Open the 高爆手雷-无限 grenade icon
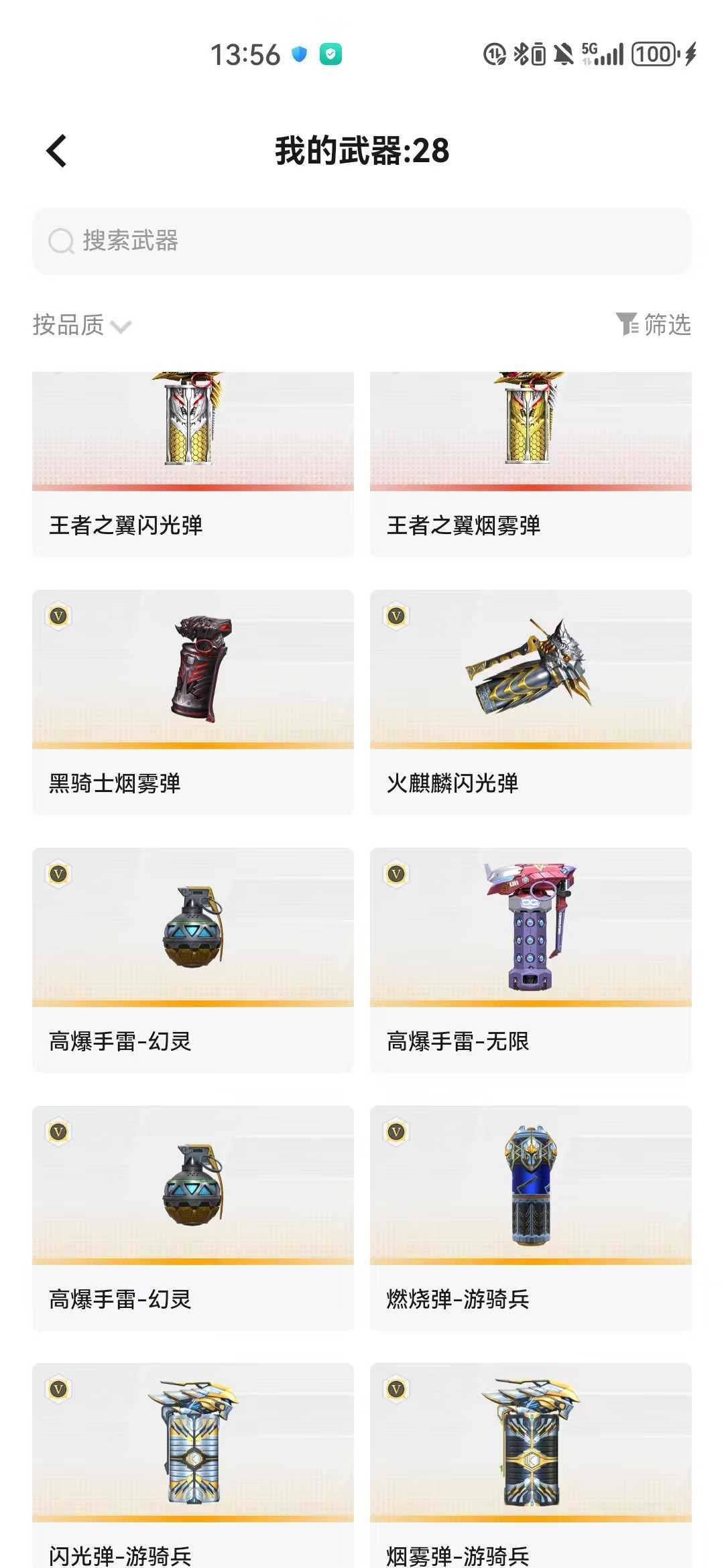The image size is (724, 1568). 530,935
